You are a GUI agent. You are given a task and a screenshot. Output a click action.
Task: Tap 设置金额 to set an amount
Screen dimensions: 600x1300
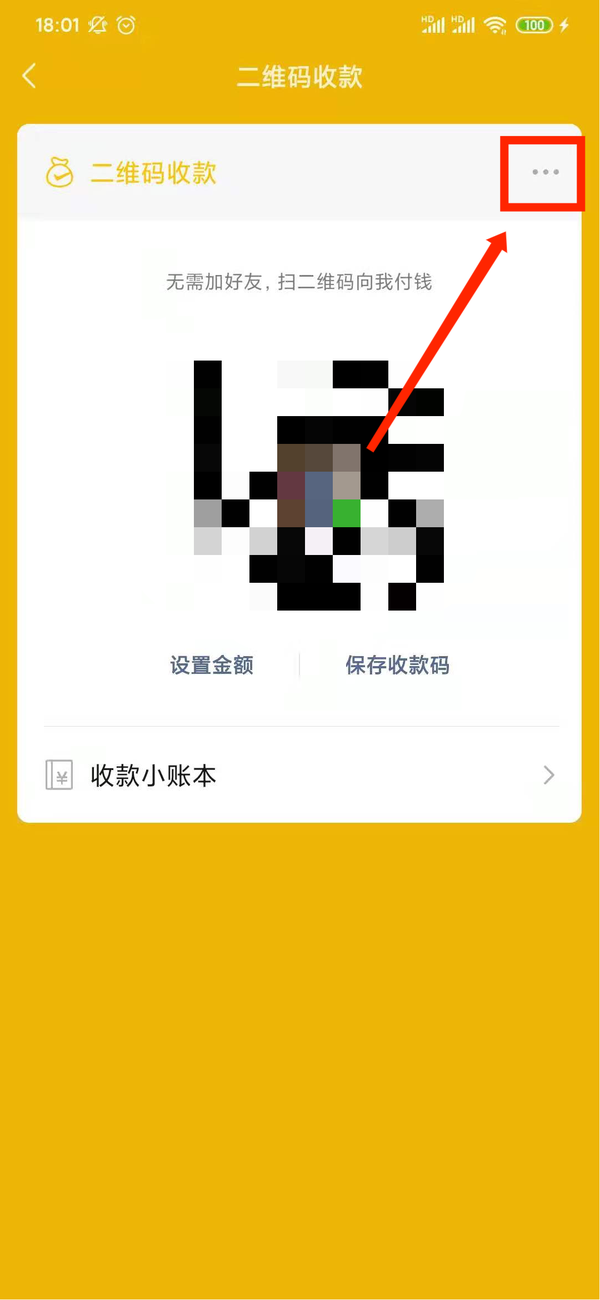point(211,666)
